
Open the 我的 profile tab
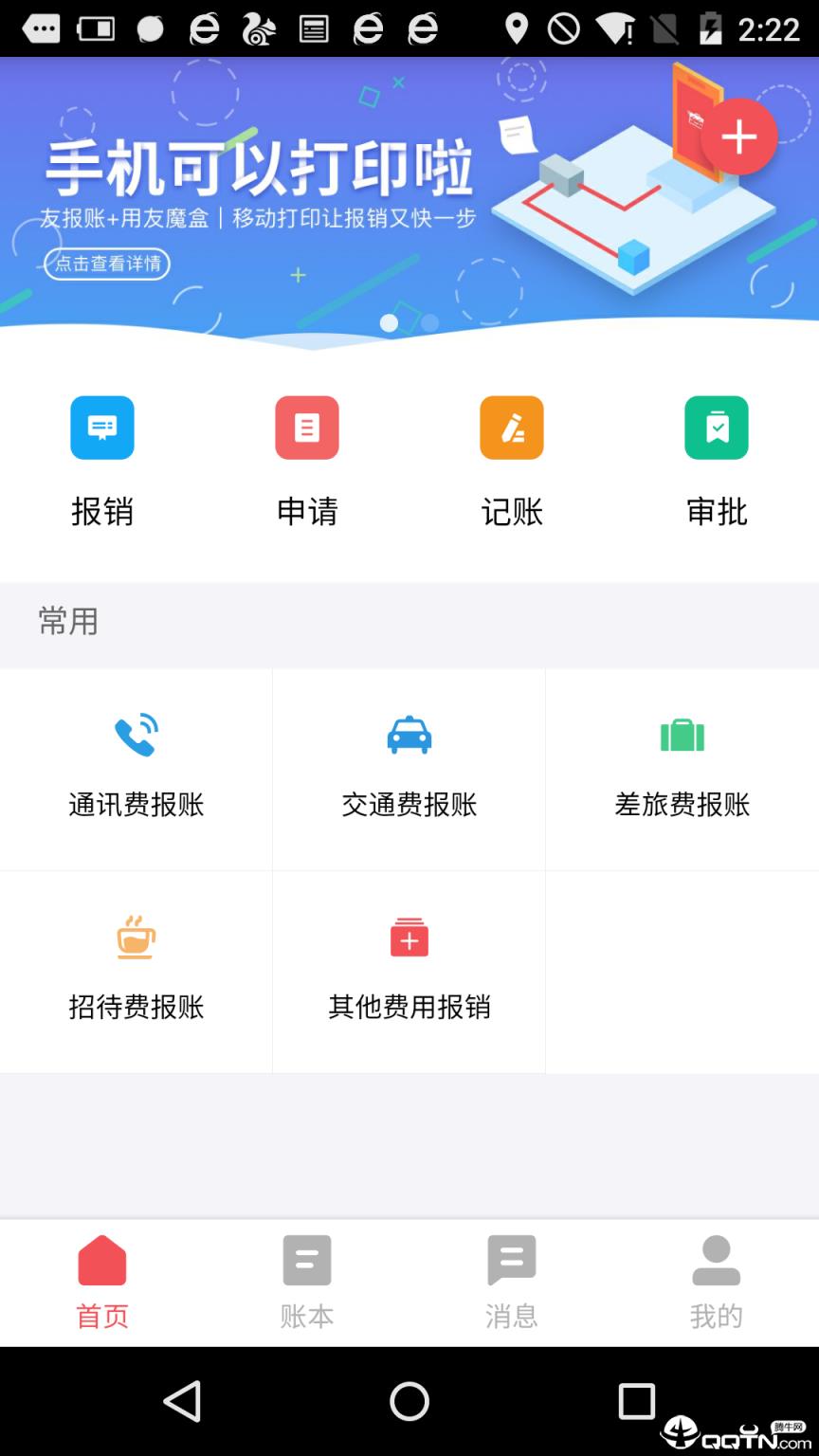(x=716, y=1282)
